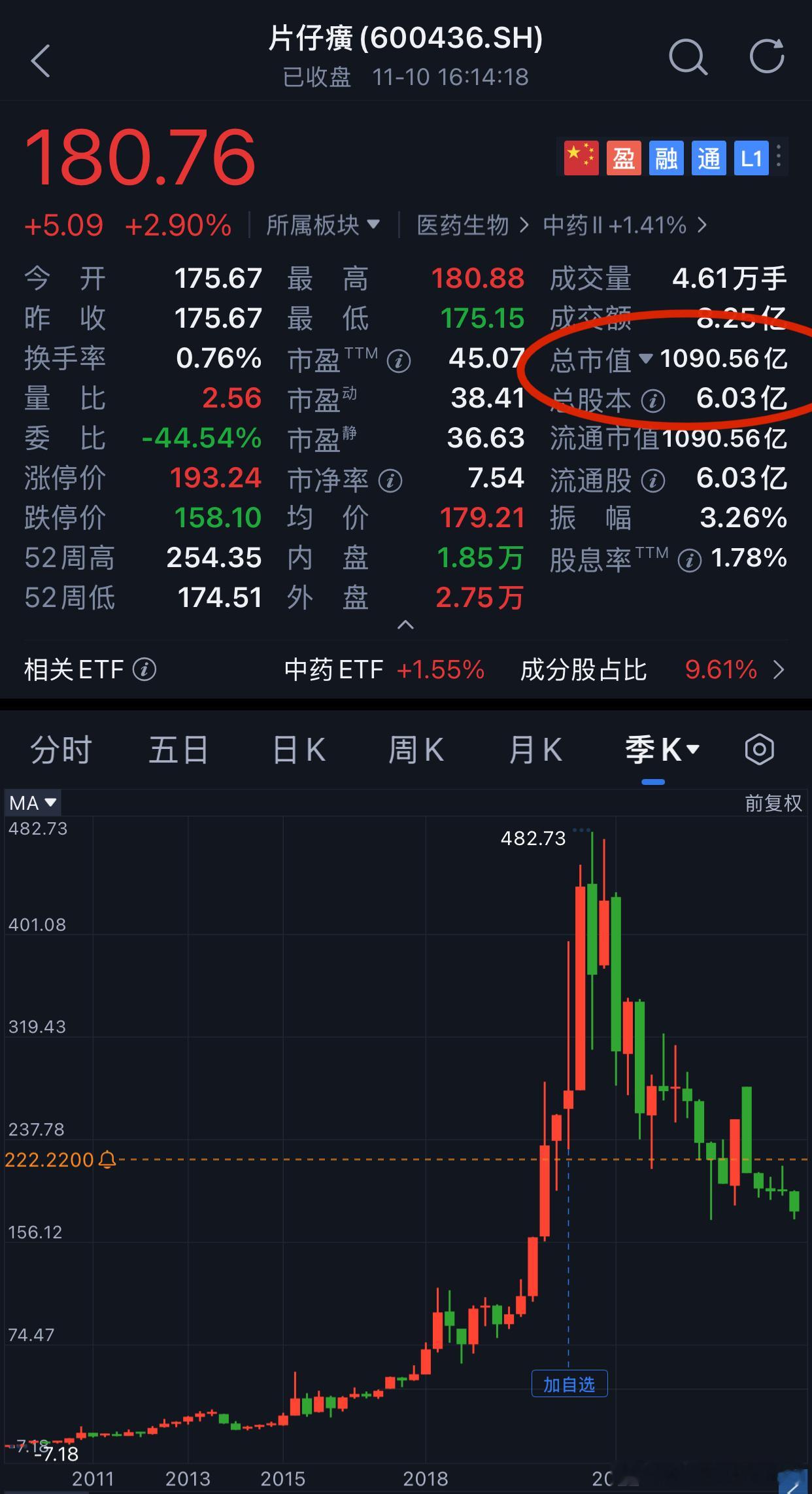Tap the L1 quote level badge
Viewport: 812px width, 1494px height.
point(751,158)
